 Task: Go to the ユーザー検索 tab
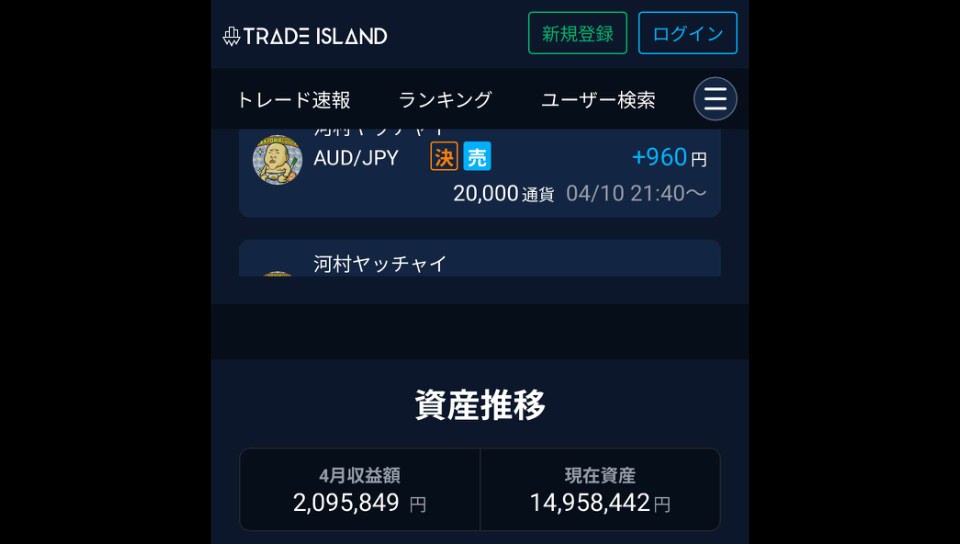tap(598, 100)
